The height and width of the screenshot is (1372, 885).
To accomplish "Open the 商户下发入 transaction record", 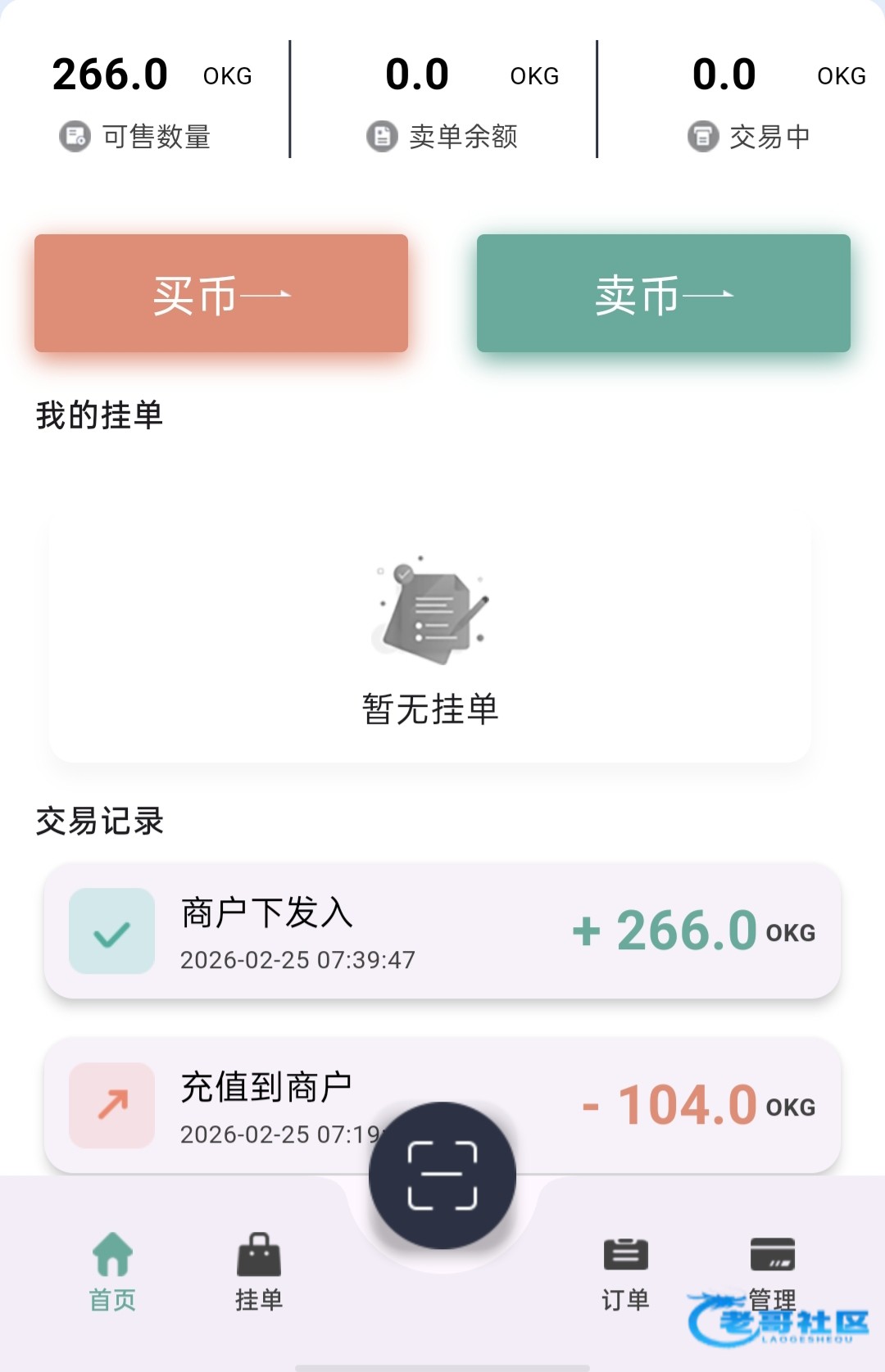I will (x=442, y=931).
